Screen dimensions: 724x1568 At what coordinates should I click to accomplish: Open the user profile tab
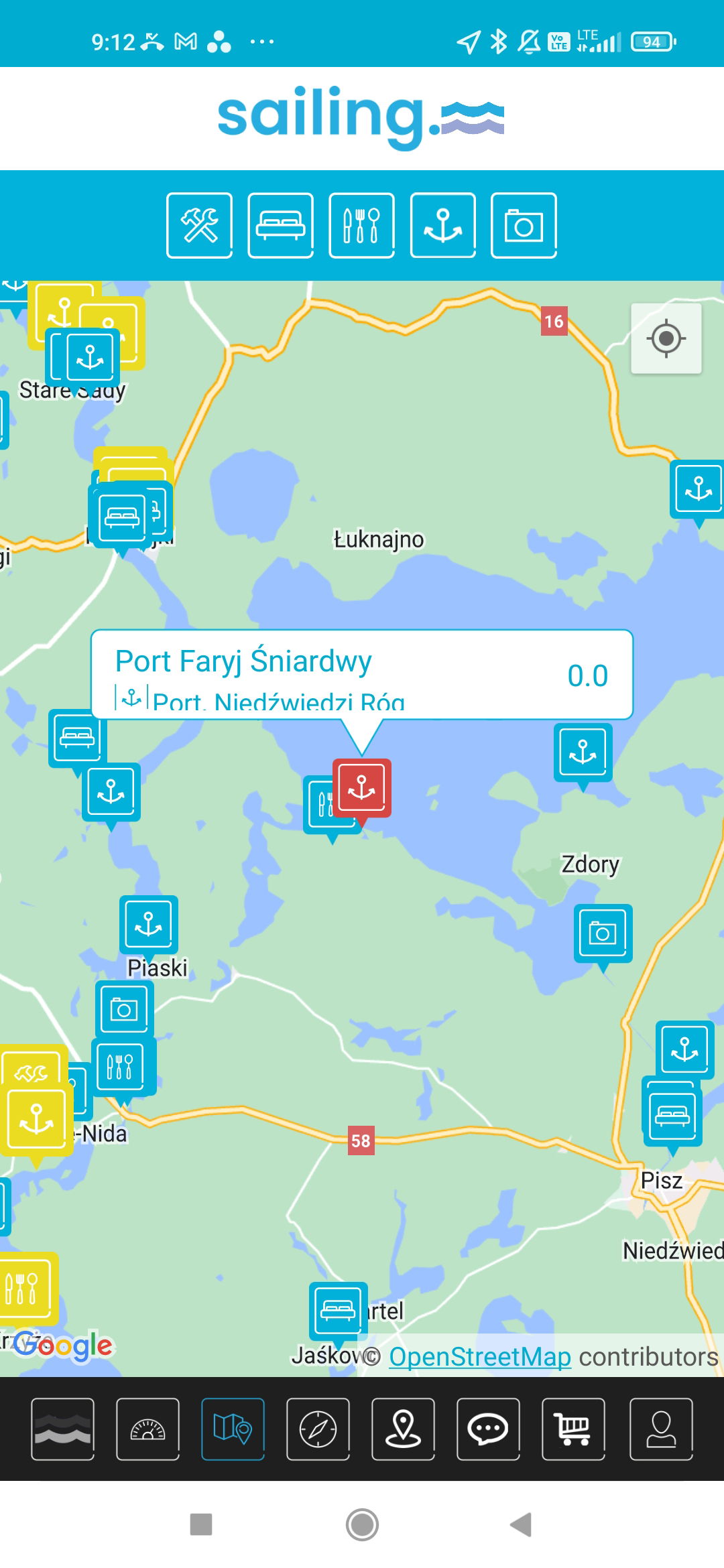pos(661,1429)
